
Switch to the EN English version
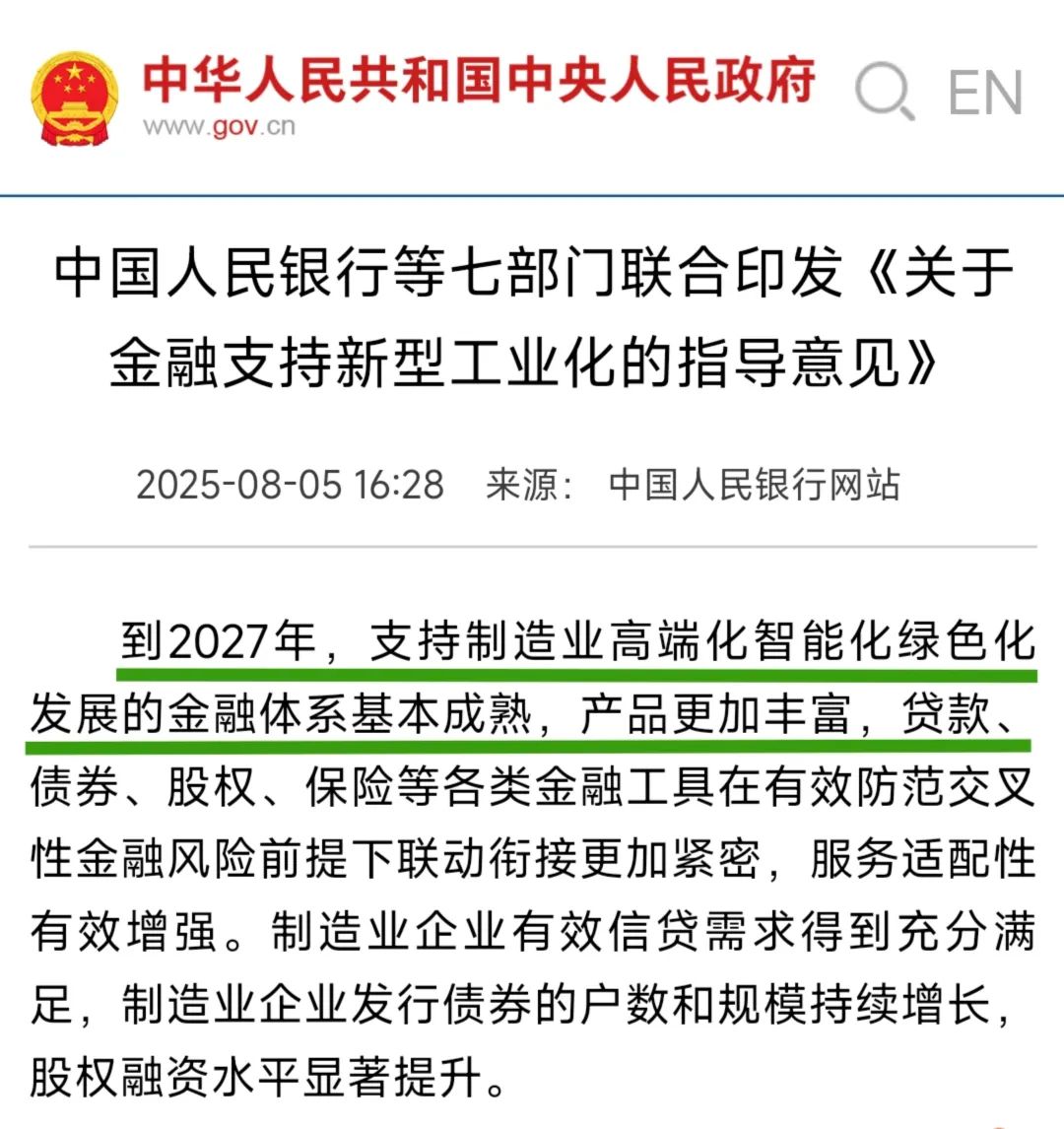tap(985, 94)
